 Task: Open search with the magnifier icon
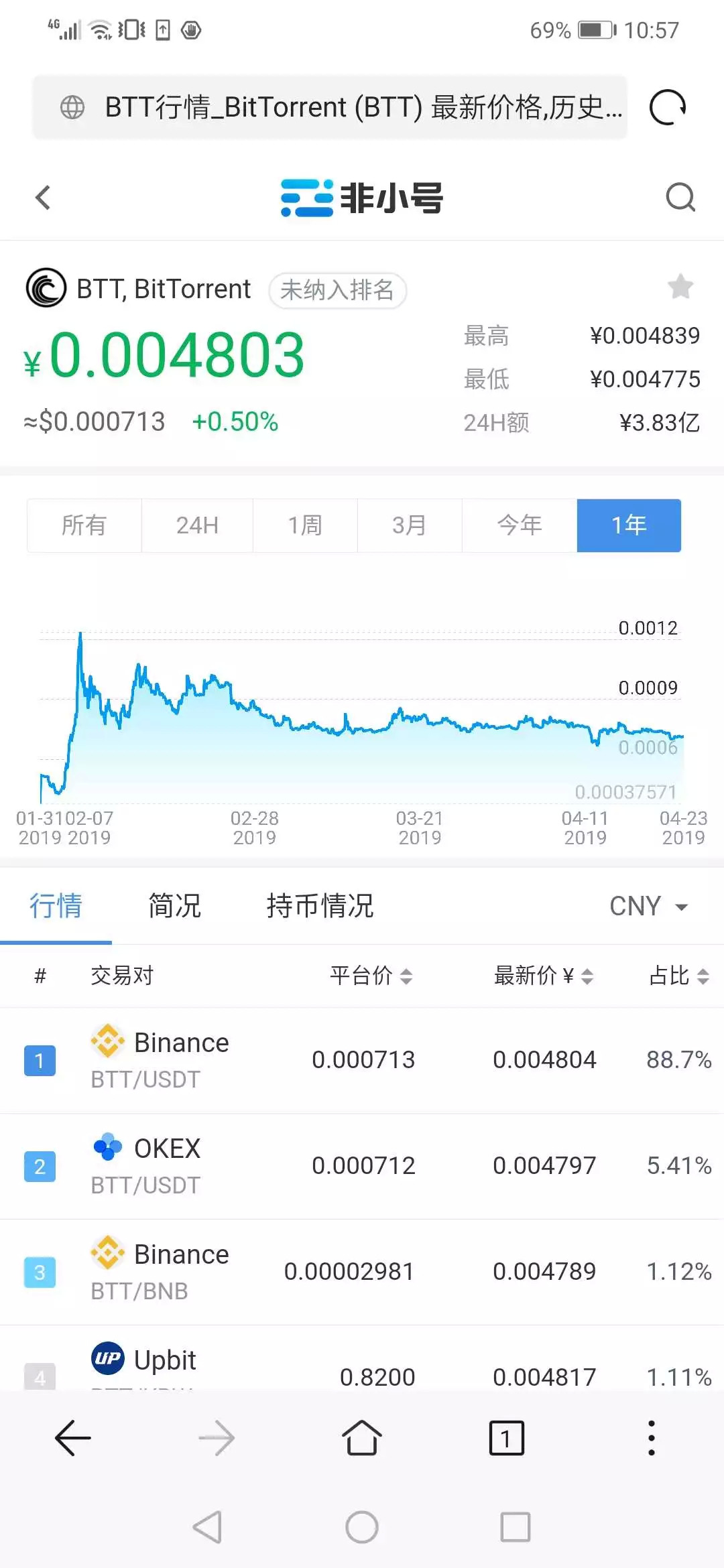[680, 198]
